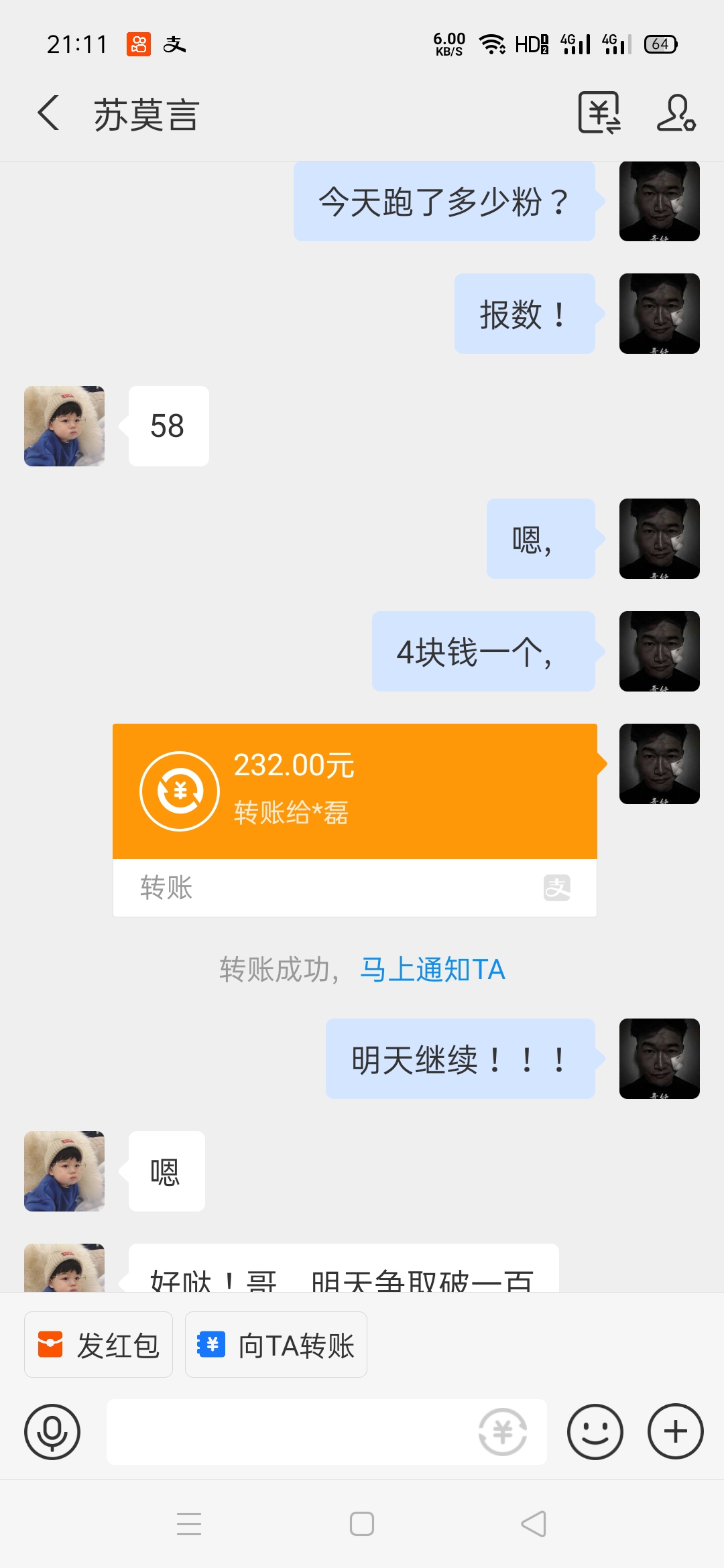Tap the yuan transfer icon in the input box
724x1568 pixels.
(x=503, y=1431)
